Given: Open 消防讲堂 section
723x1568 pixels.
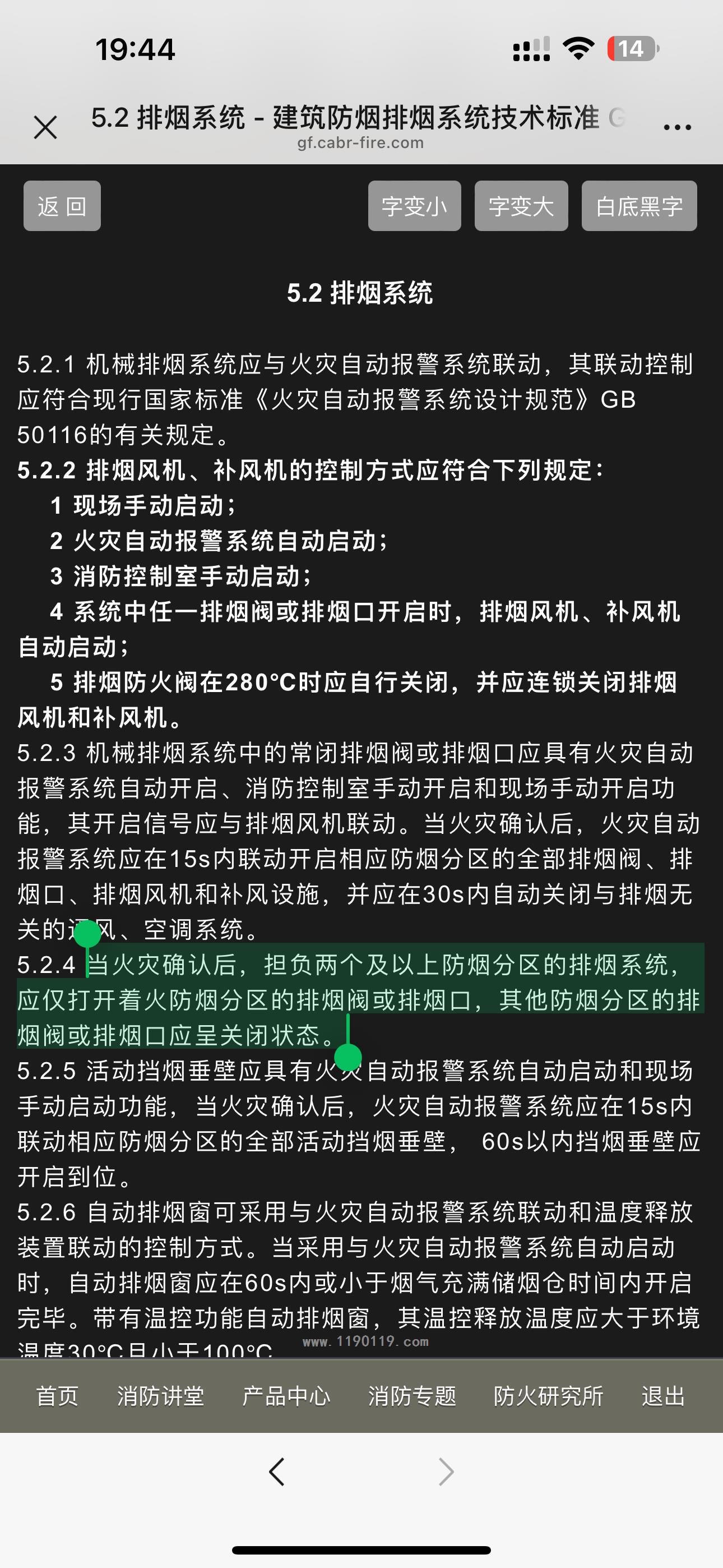Looking at the screenshot, I should 160,1396.
